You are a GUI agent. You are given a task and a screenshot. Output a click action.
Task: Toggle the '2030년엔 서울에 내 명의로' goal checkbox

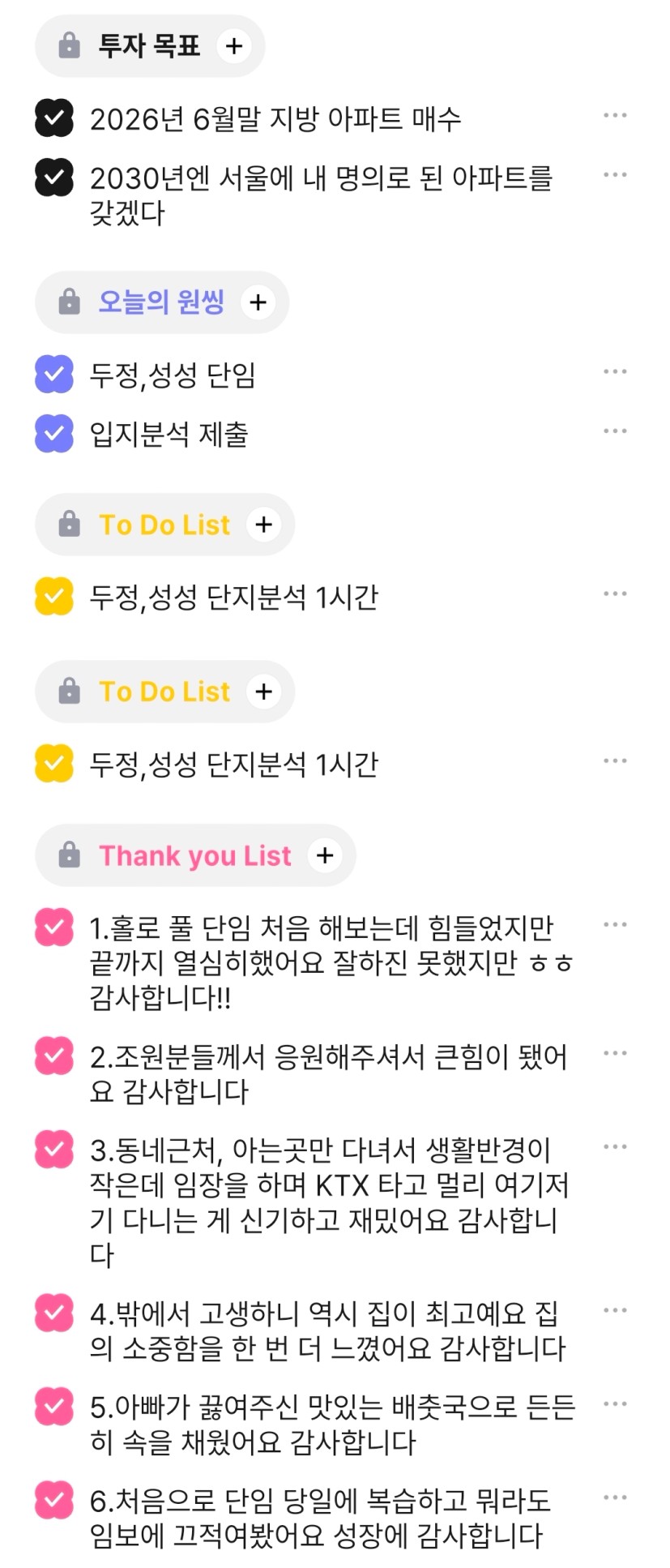click(x=54, y=178)
